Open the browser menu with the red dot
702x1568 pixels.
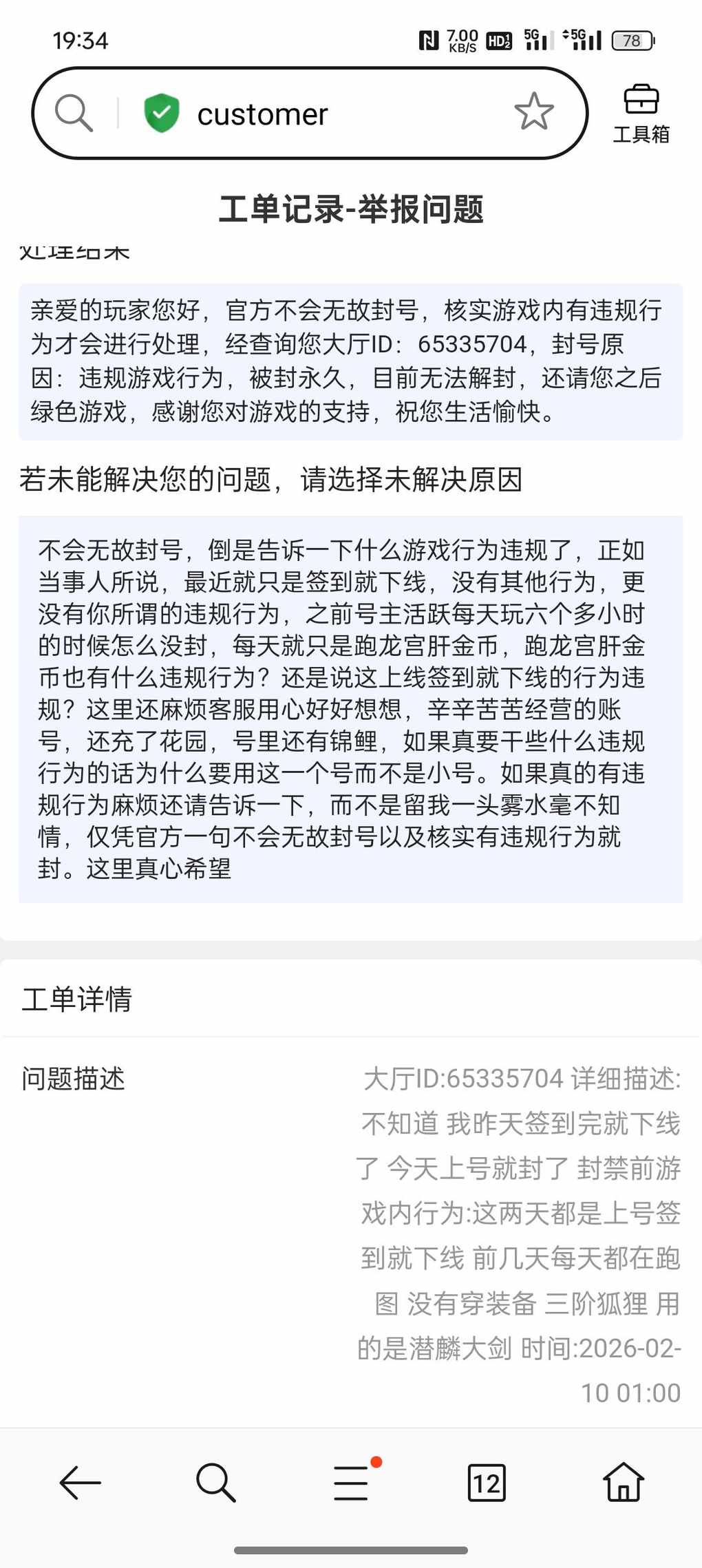(x=352, y=1483)
